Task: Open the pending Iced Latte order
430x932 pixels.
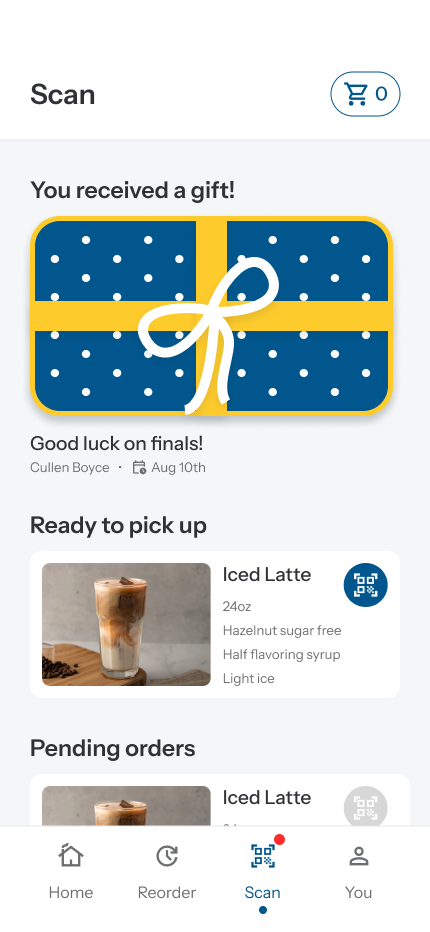Action: click(x=220, y=800)
